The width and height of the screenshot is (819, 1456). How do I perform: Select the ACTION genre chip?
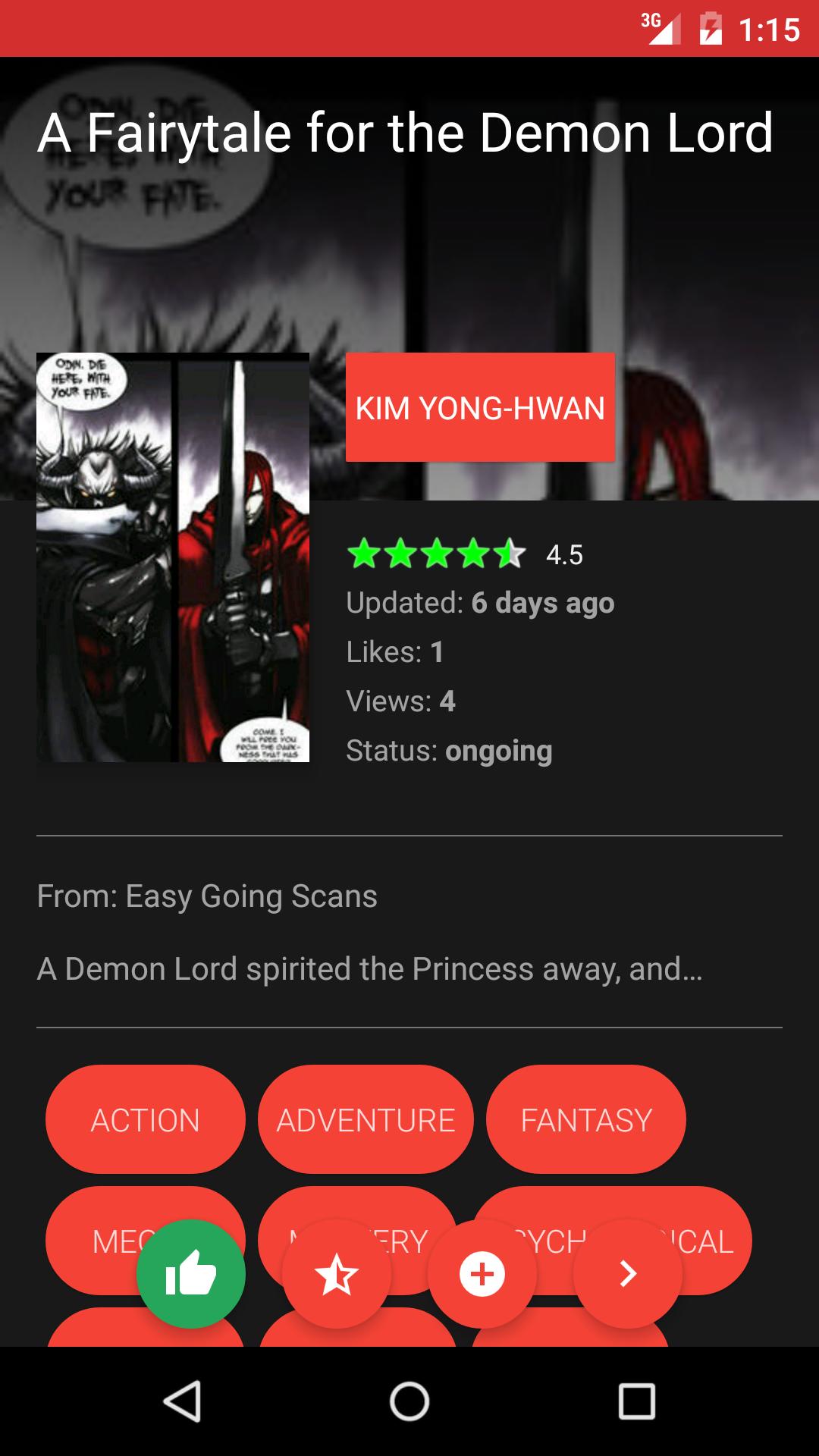146,1120
